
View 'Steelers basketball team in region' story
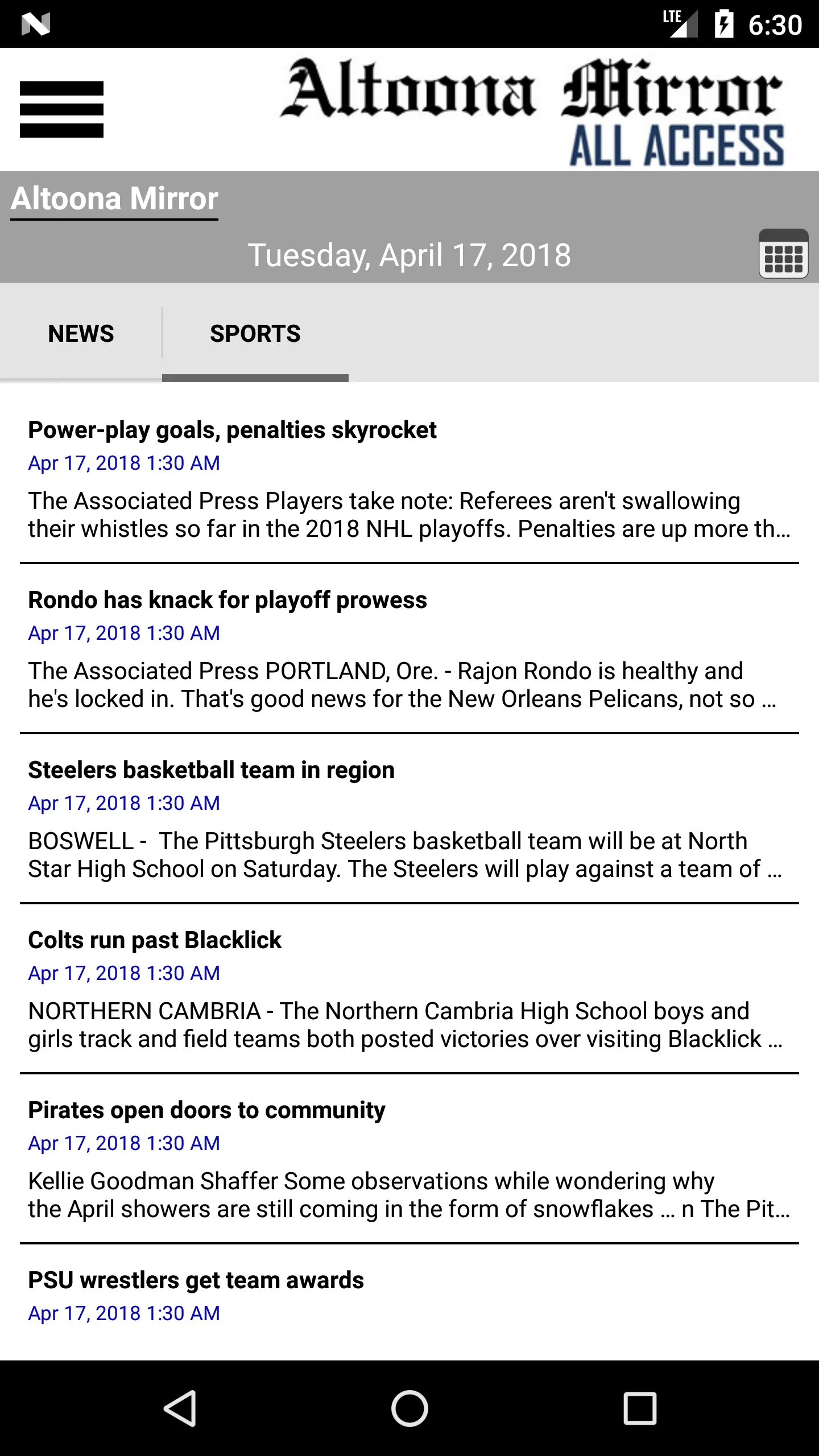click(211, 770)
